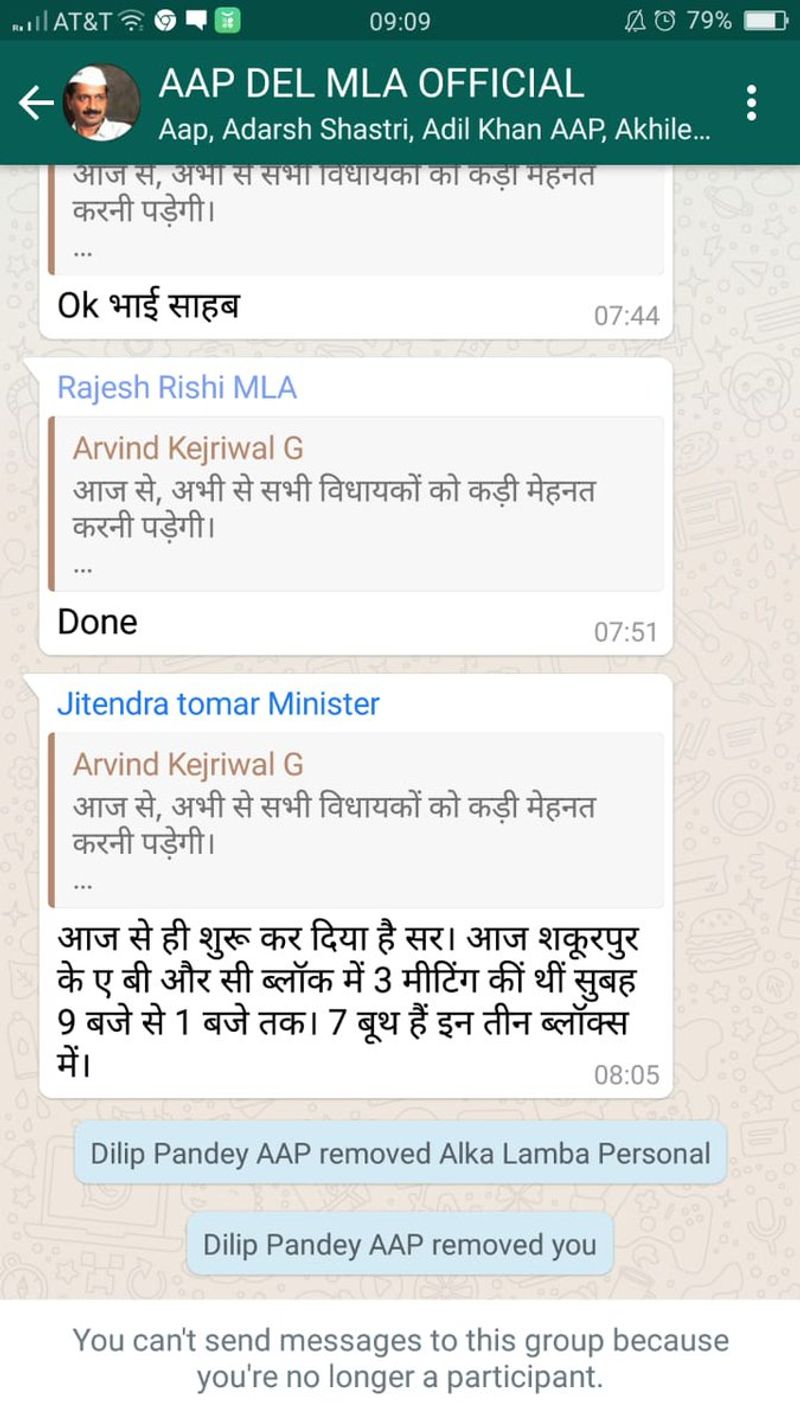Jump to quoted message in Rajesh Rishi's reply
Image resolution: width=800 pixels, height=1422 pixels.
[x=356, y=503]
